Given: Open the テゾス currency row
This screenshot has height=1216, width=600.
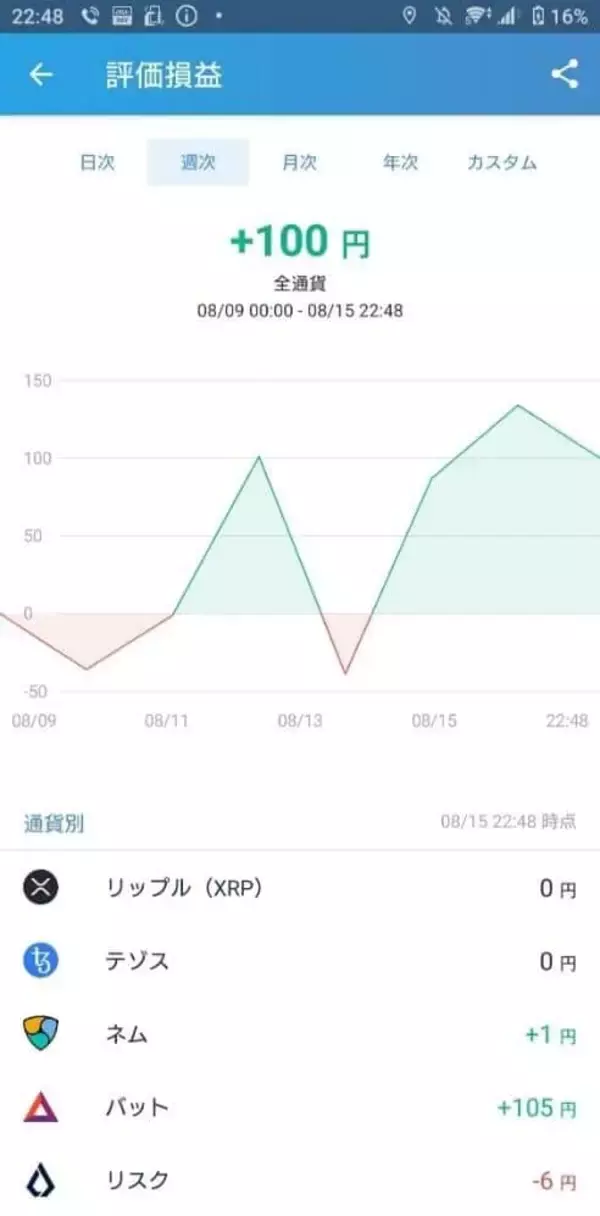Looking at the screenshot, I should (300, 961).
